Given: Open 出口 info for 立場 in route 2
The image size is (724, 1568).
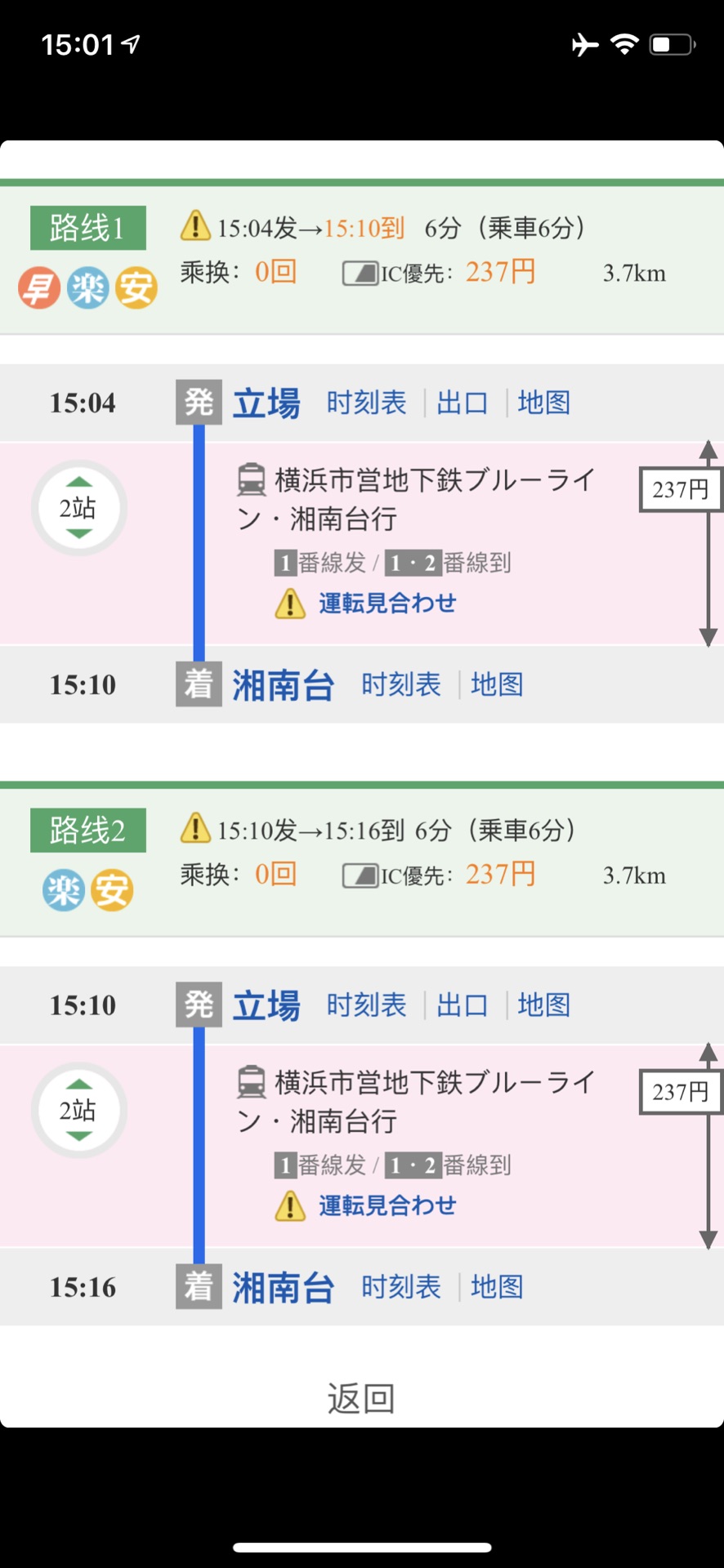Looking at the screenshot, I should (462, 1004).
